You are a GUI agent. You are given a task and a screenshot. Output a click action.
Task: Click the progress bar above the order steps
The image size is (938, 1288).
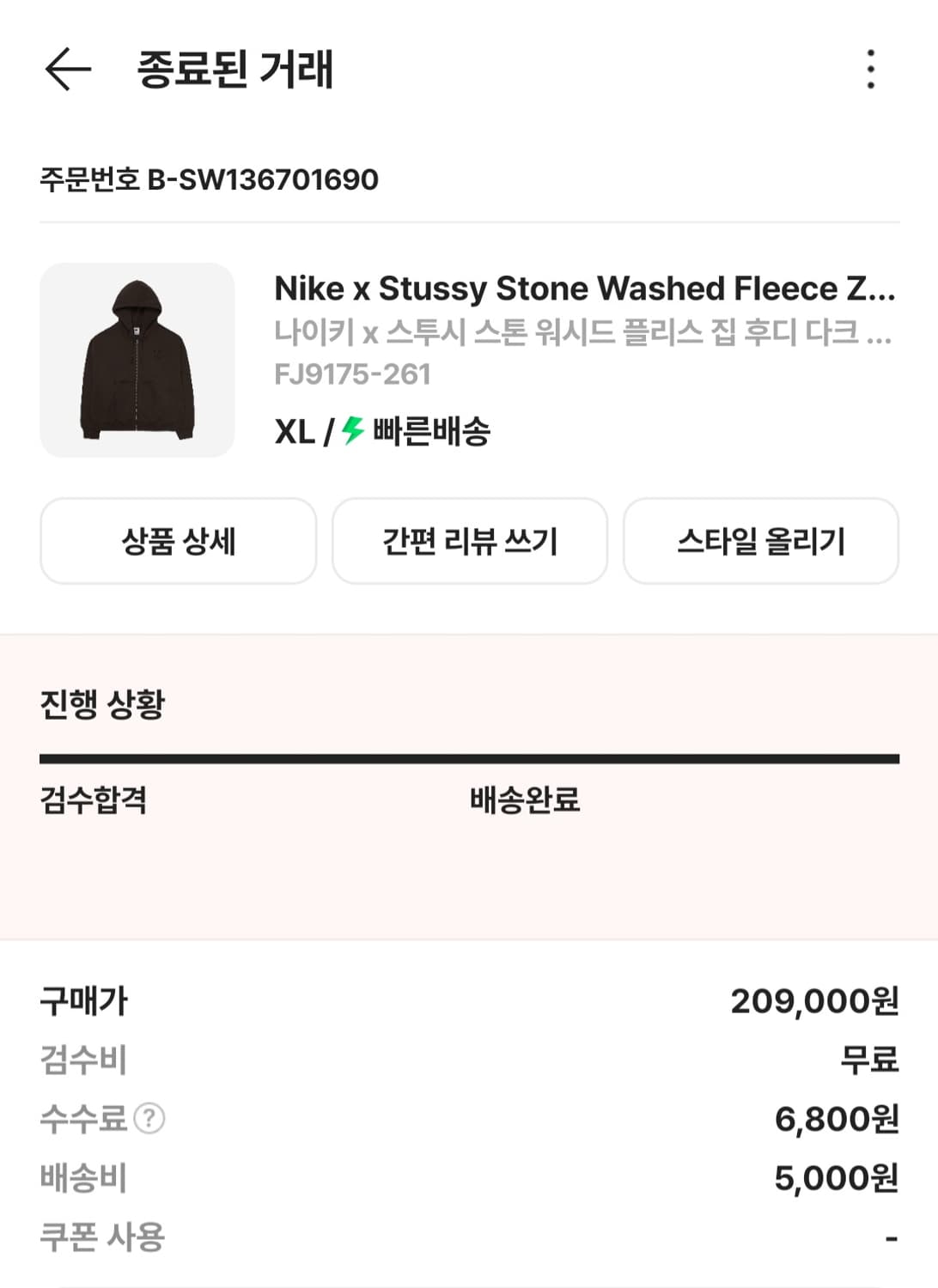click(x=469, y=759)
